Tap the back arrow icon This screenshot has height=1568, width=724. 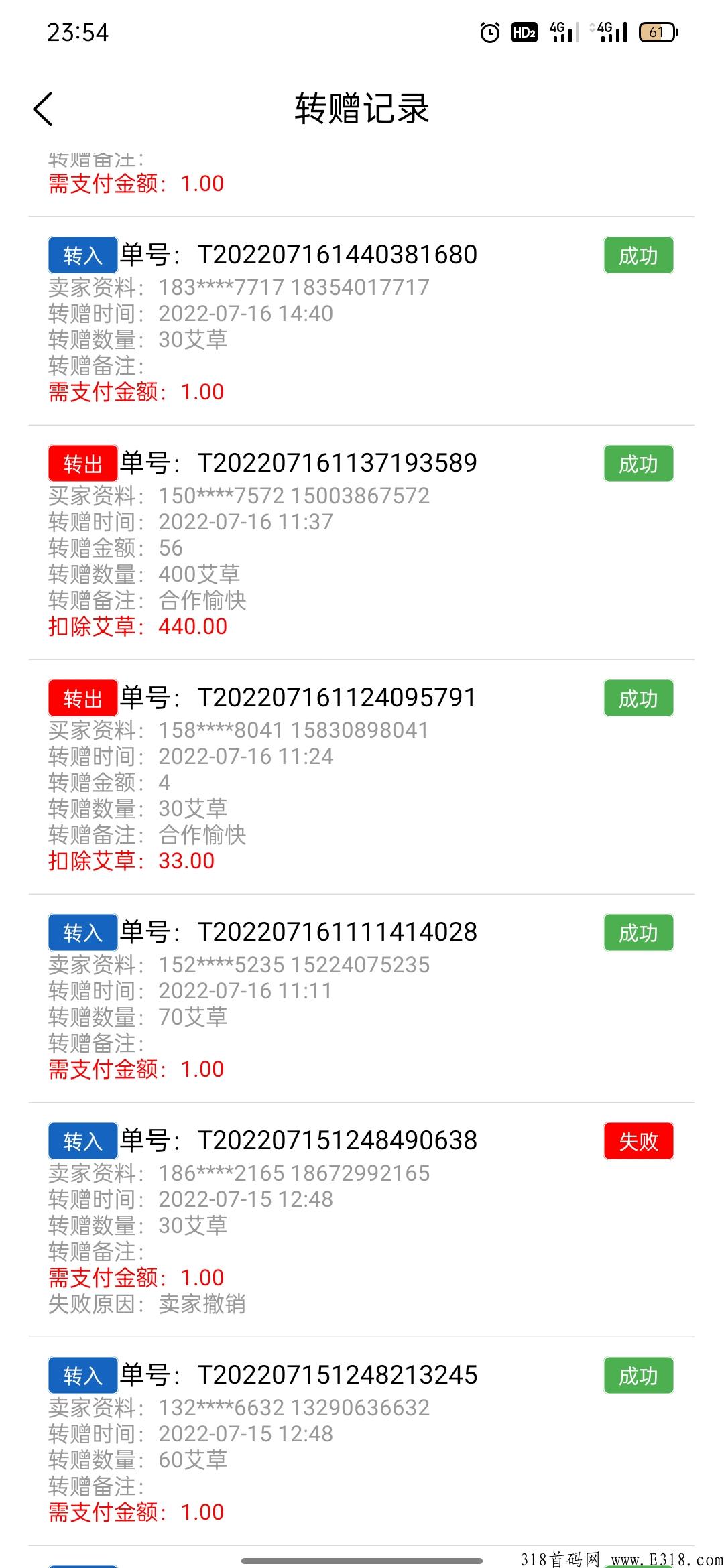(44, 109)
